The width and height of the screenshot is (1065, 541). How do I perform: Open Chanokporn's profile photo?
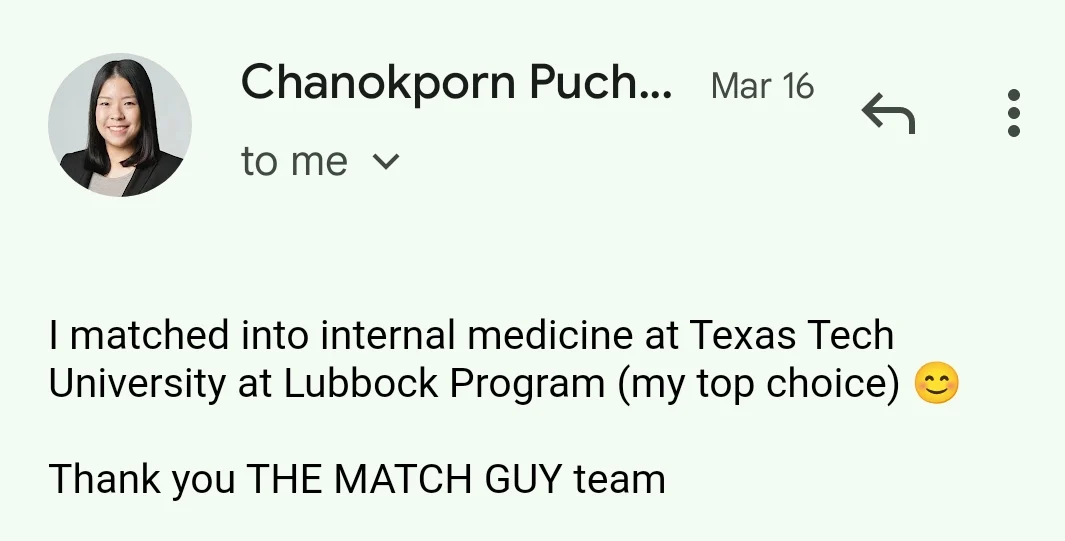point(120,125)
